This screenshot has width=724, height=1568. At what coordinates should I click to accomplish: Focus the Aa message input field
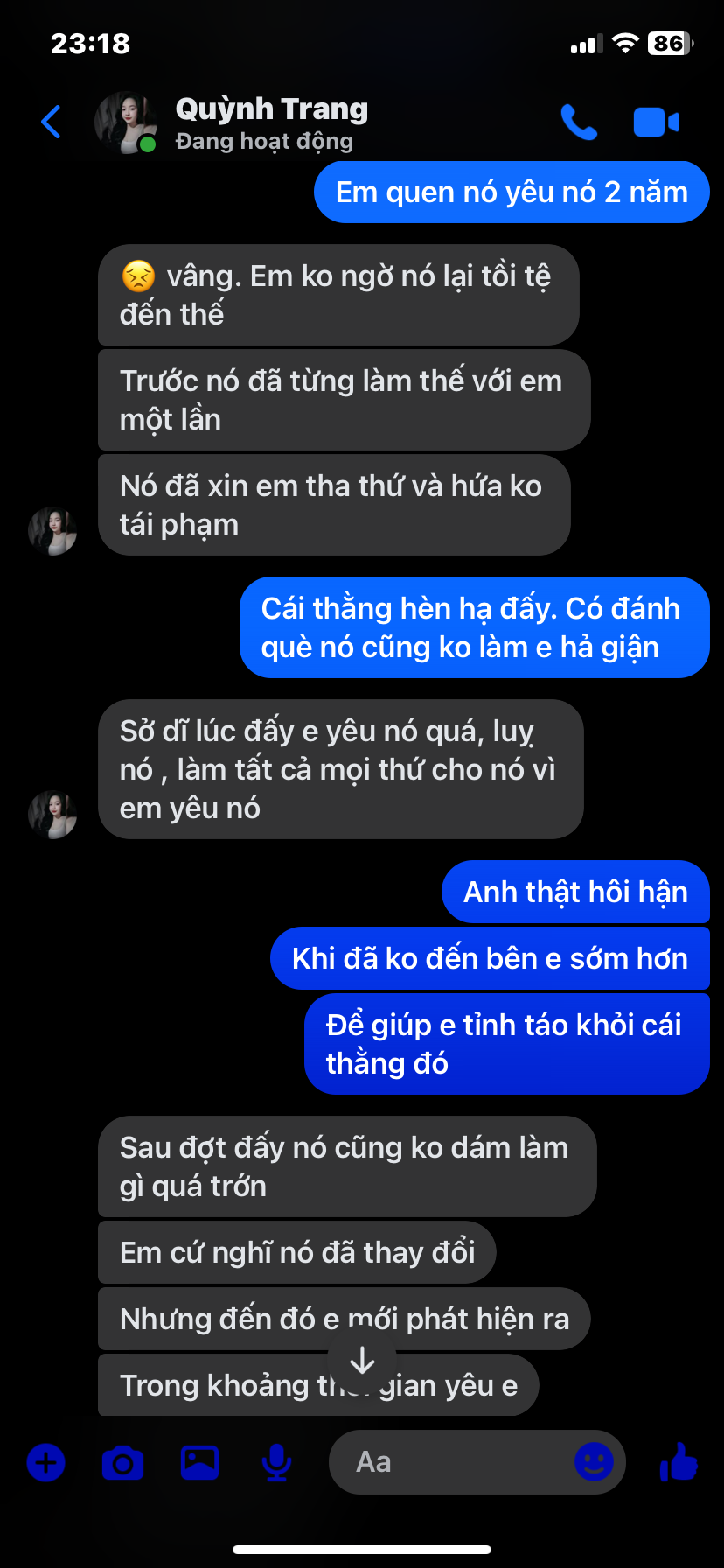point(446,1462)
